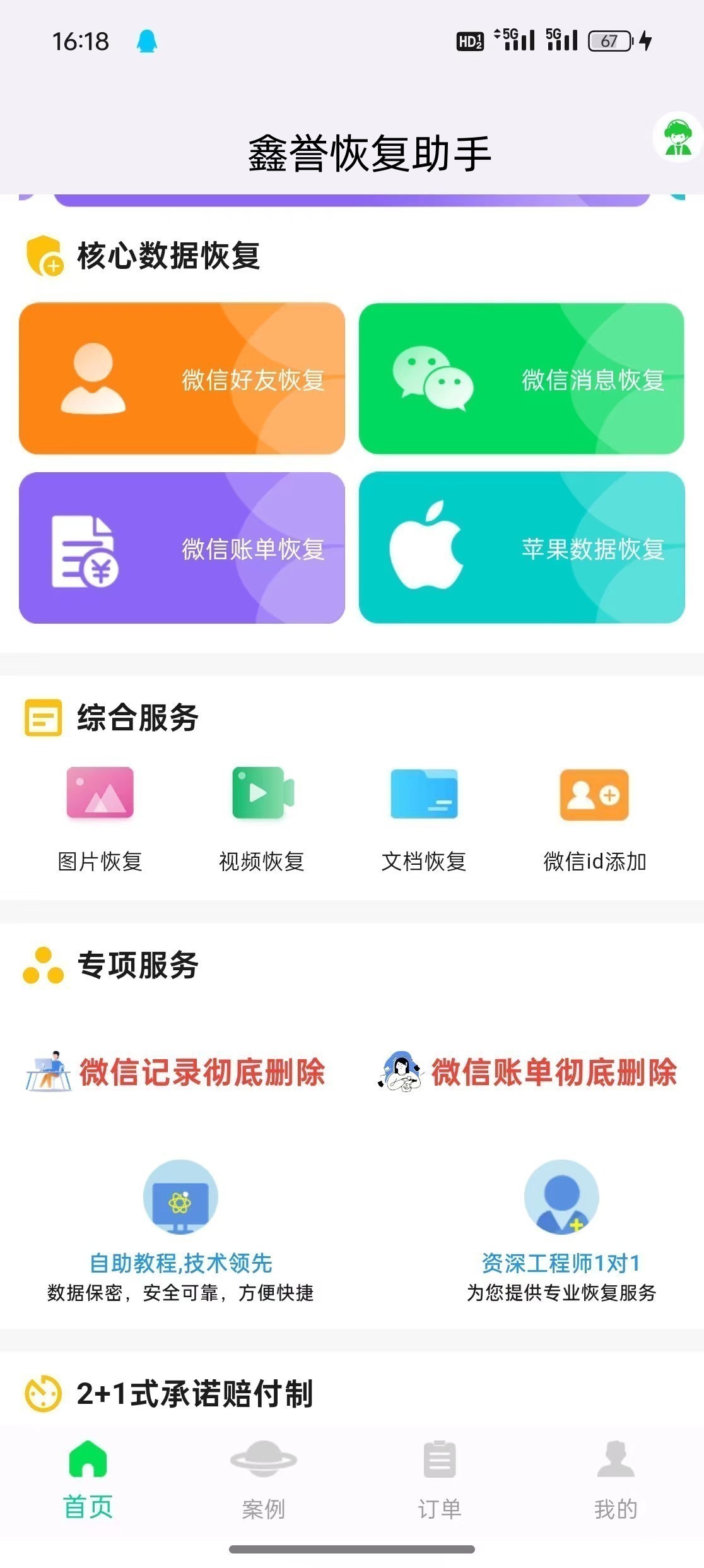Open 微信账单彻底删除 service
Image resolution: width=704 pixels, height=1568 pixels.
tap(529, 1072)
